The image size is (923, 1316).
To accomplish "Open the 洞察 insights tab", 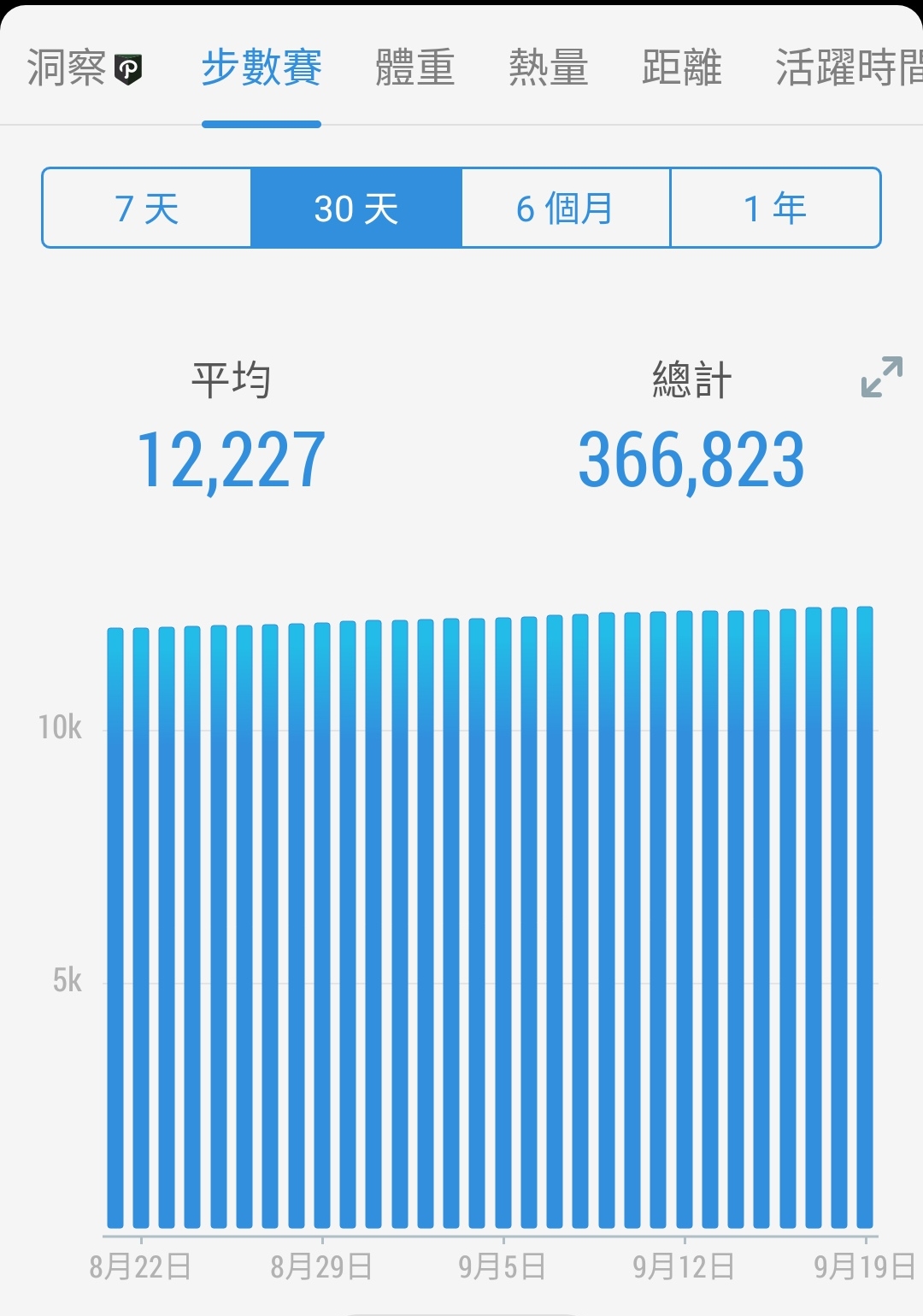I will (84, 68).
